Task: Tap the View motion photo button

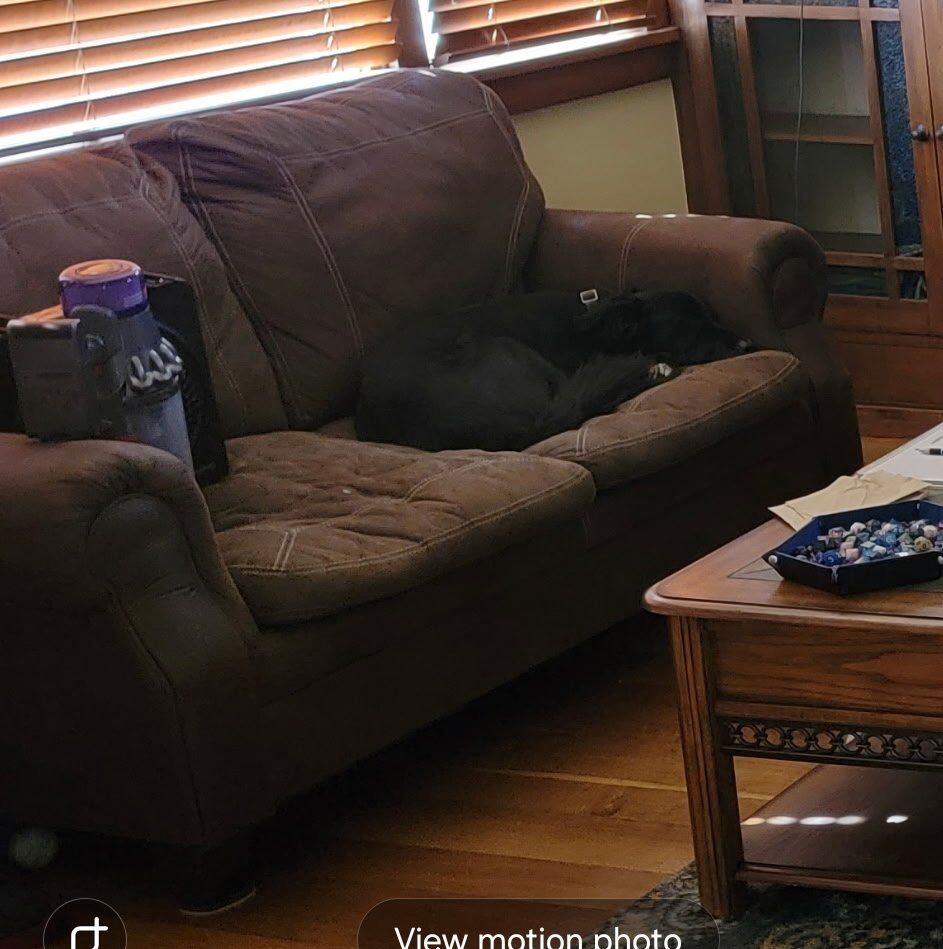Action: point(538,931)
